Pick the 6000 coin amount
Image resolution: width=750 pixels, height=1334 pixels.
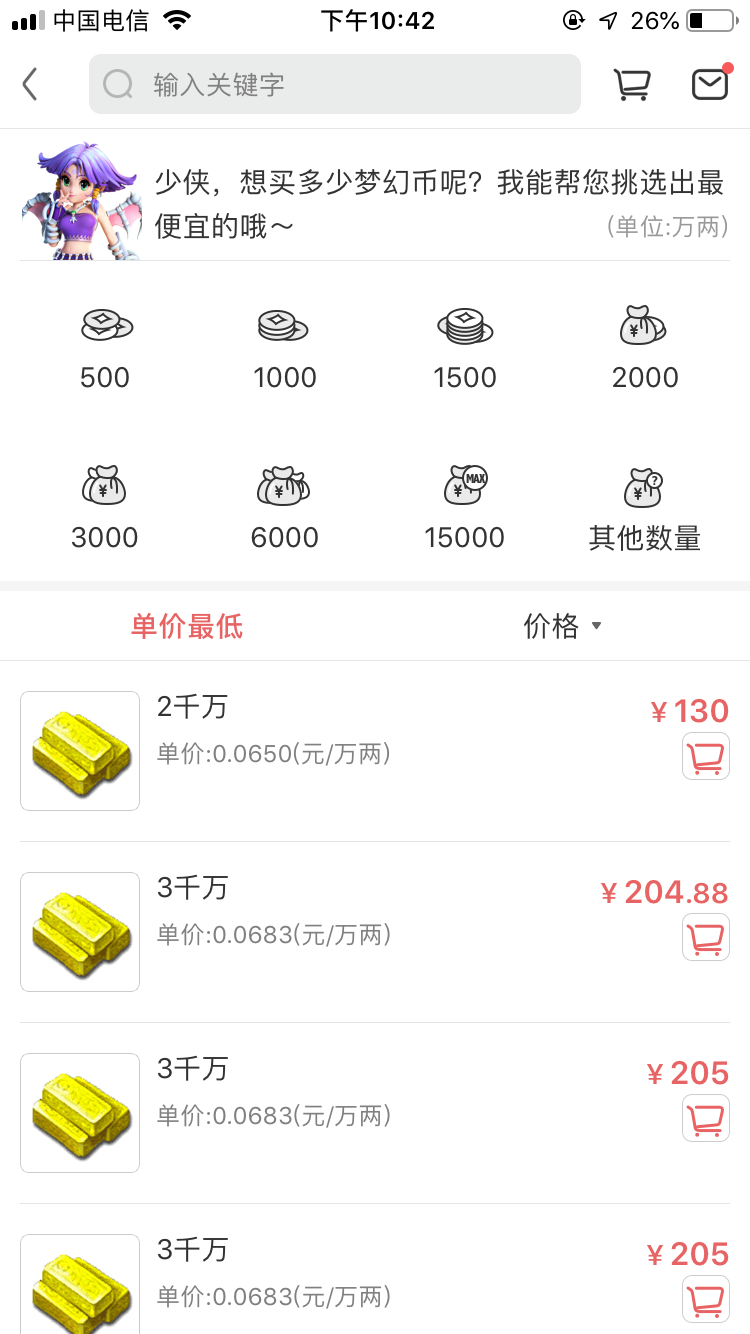coord(285,507)
